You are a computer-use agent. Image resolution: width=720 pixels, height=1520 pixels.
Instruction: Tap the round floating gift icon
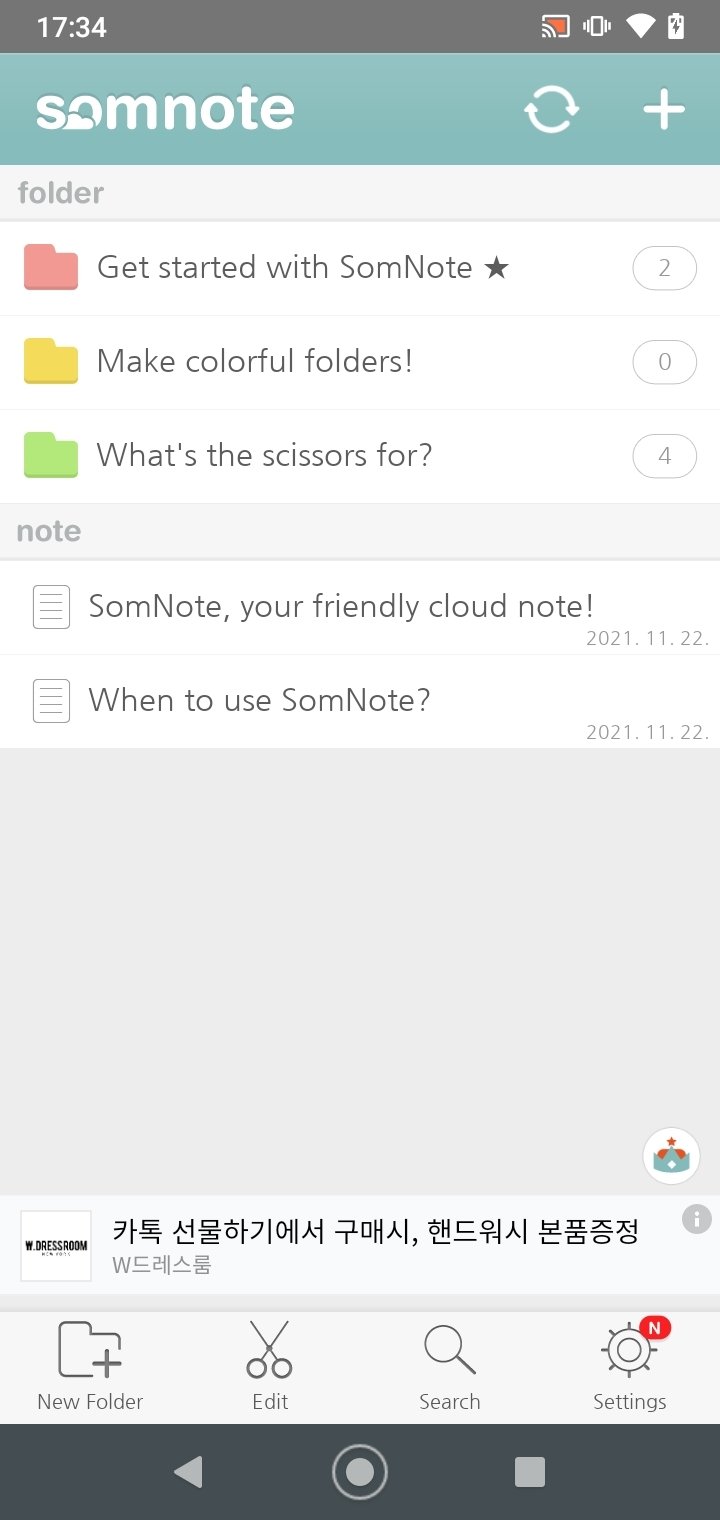(671, 1156)
